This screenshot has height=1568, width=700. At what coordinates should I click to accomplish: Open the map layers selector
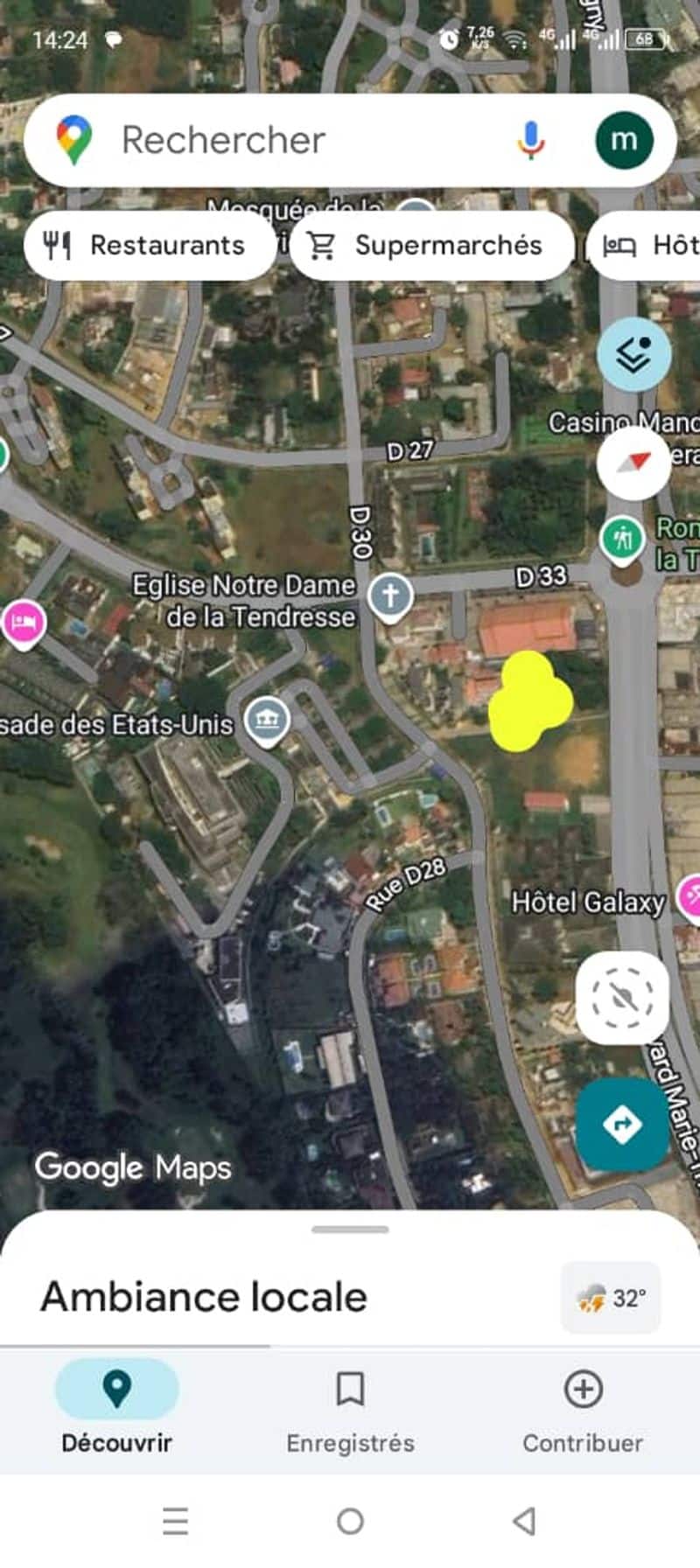[x=633, y=354]
